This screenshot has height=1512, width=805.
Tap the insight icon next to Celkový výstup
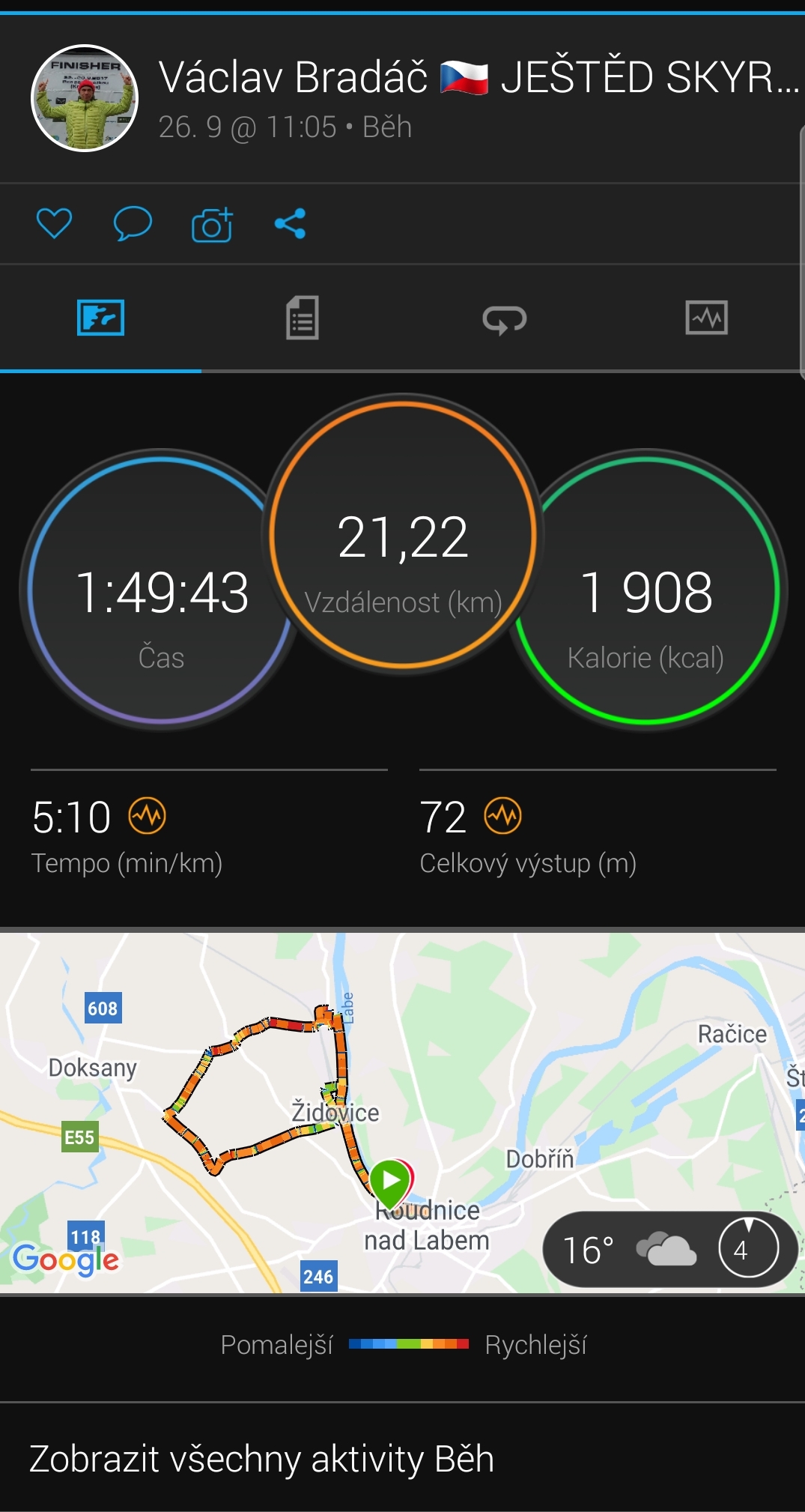tap(502, 816)
